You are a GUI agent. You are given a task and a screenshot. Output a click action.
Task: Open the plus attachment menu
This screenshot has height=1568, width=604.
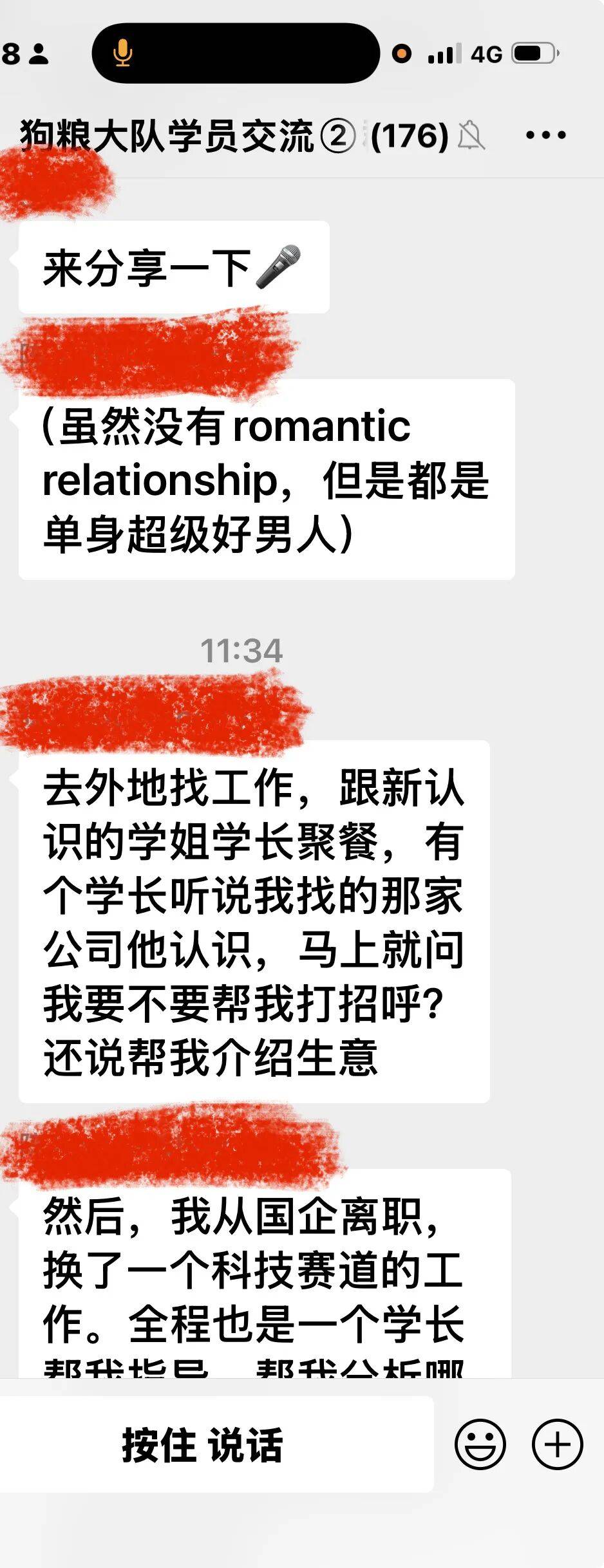coord(557,1444)
